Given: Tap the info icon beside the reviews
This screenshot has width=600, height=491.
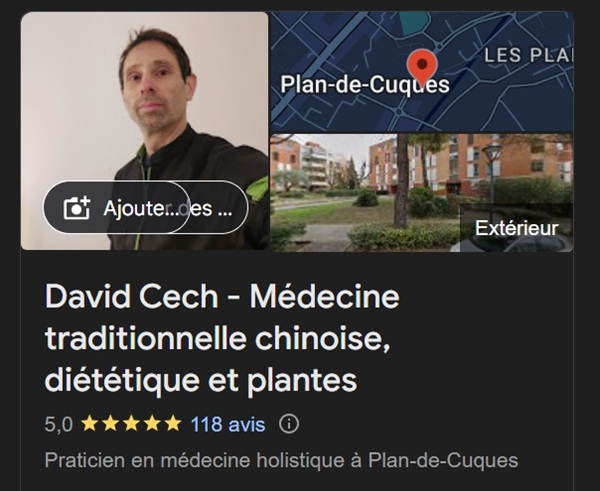Looking at the screenshot, I should click(x=289, y=424).
